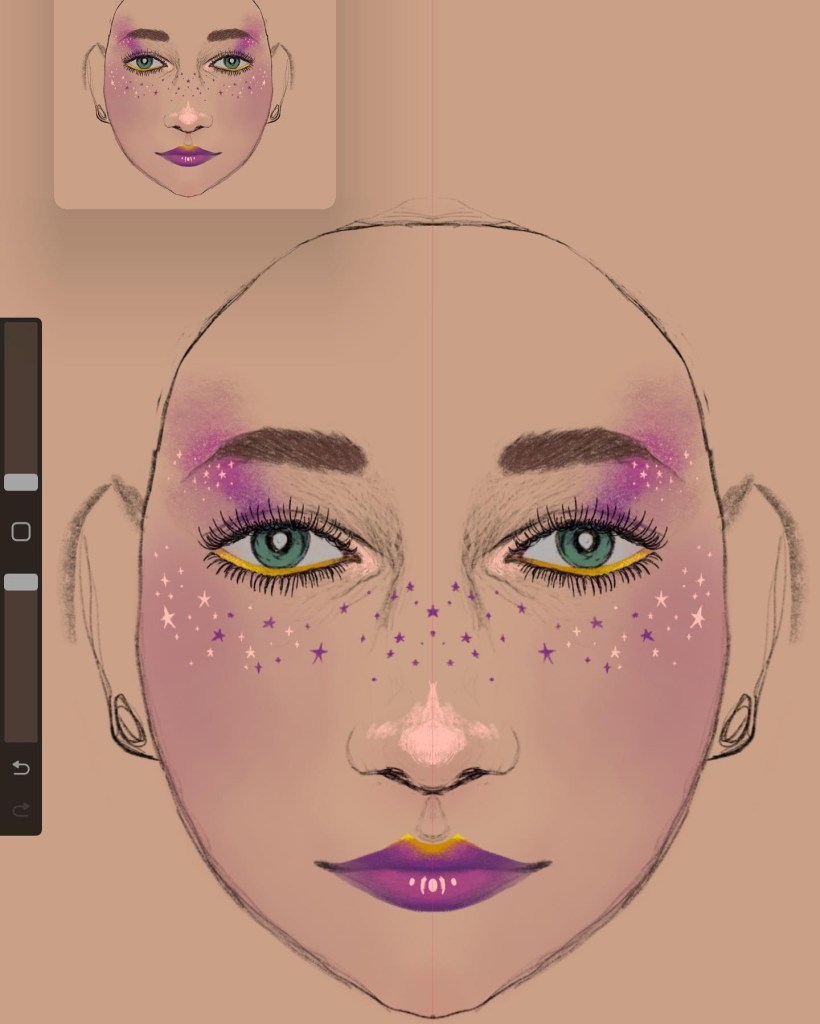
Task: Tap the upper brush size slider handle
Action: point(21,482)
